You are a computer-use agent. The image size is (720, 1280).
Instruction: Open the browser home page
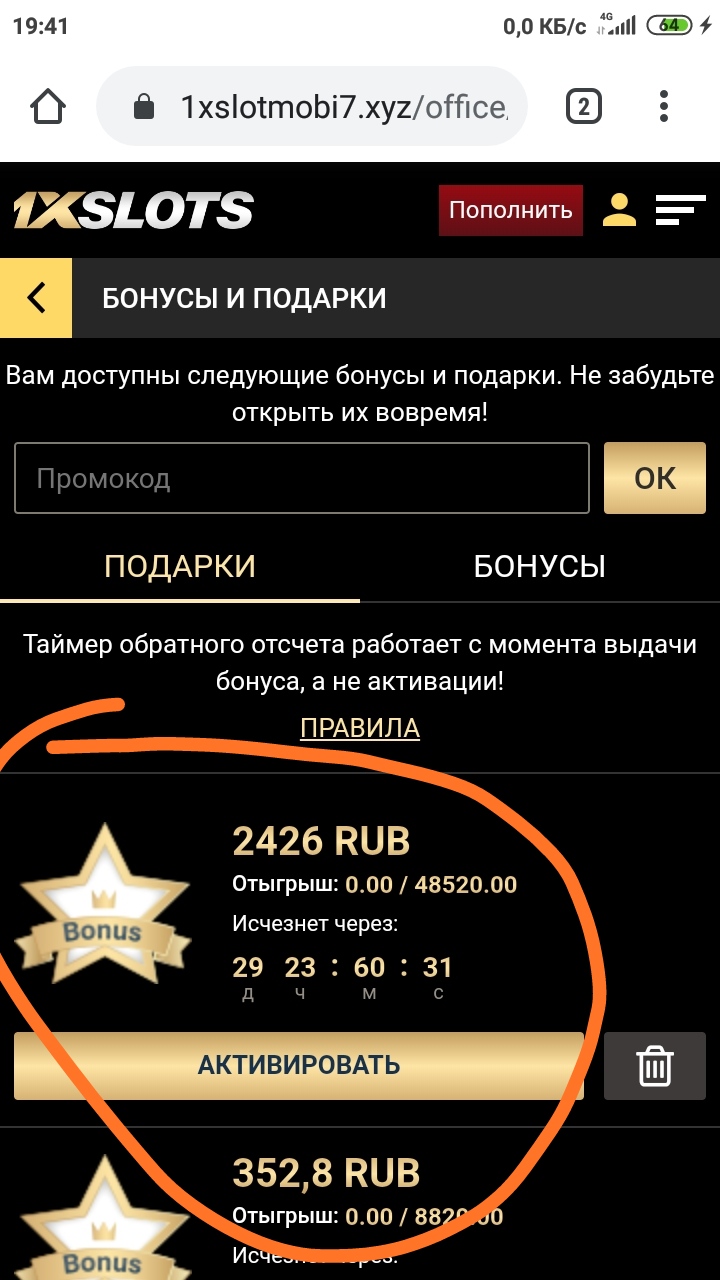49,106
